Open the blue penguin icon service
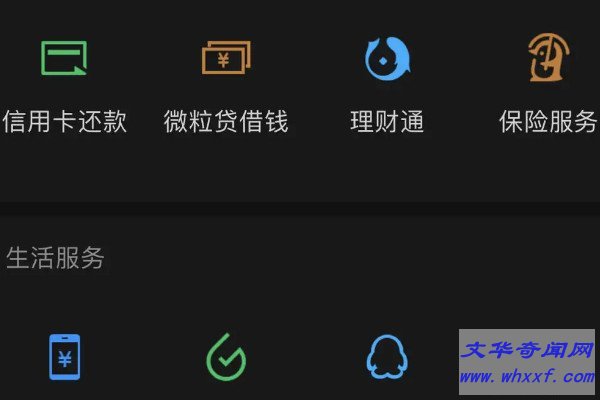The height and width of the screenshot is (400, 600). coord(387,356)
